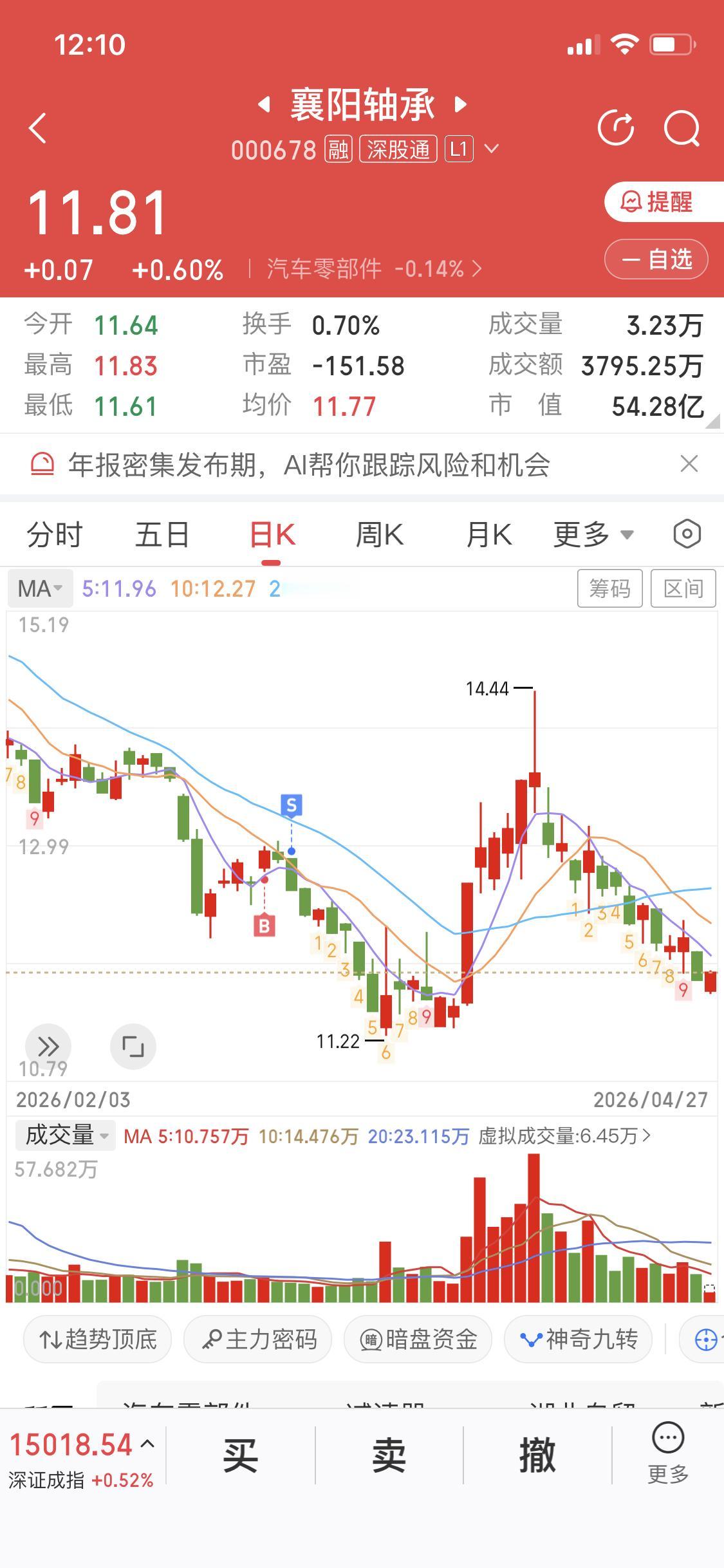Fast-forward chart with the double-arrow icon
This screenshot has height=1568, width=724.
coord(49,1047)
